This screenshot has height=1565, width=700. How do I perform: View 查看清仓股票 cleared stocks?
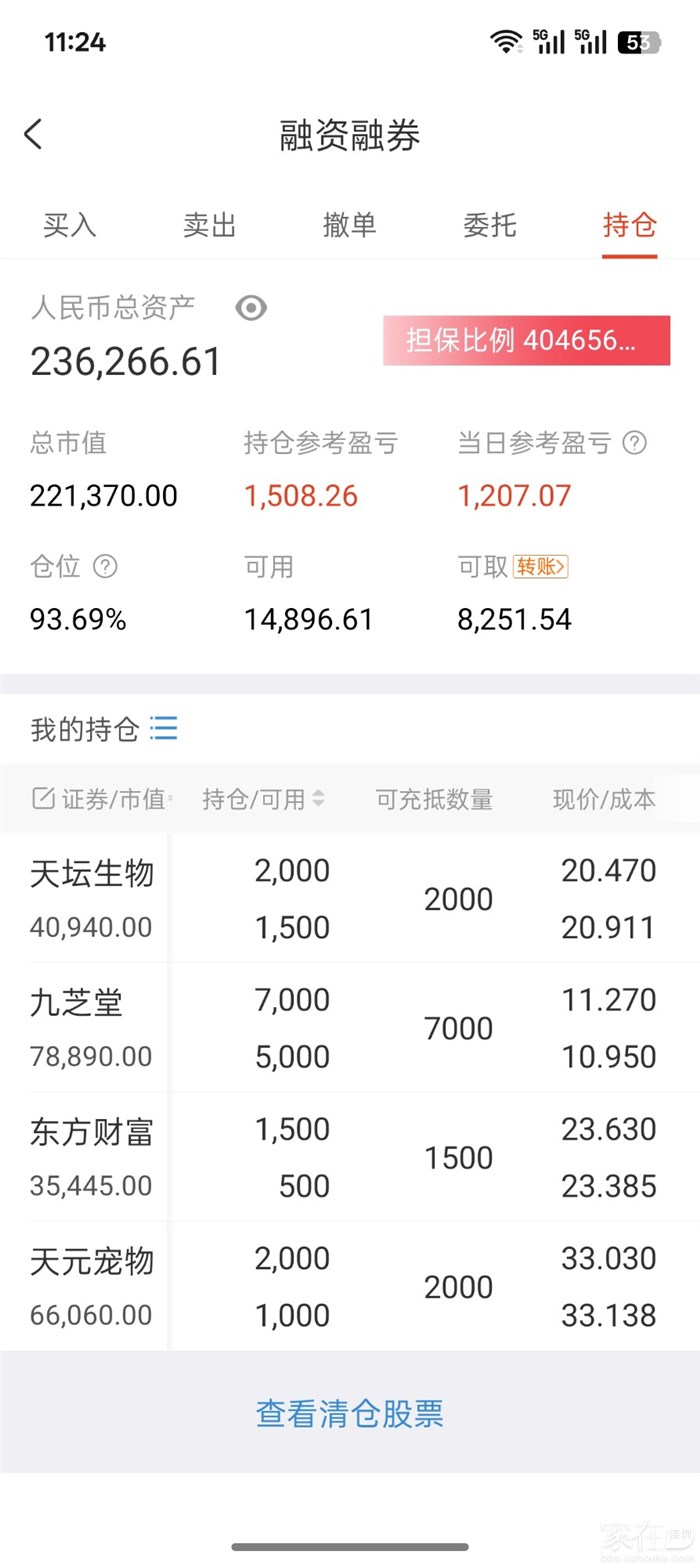point(350,1413)
